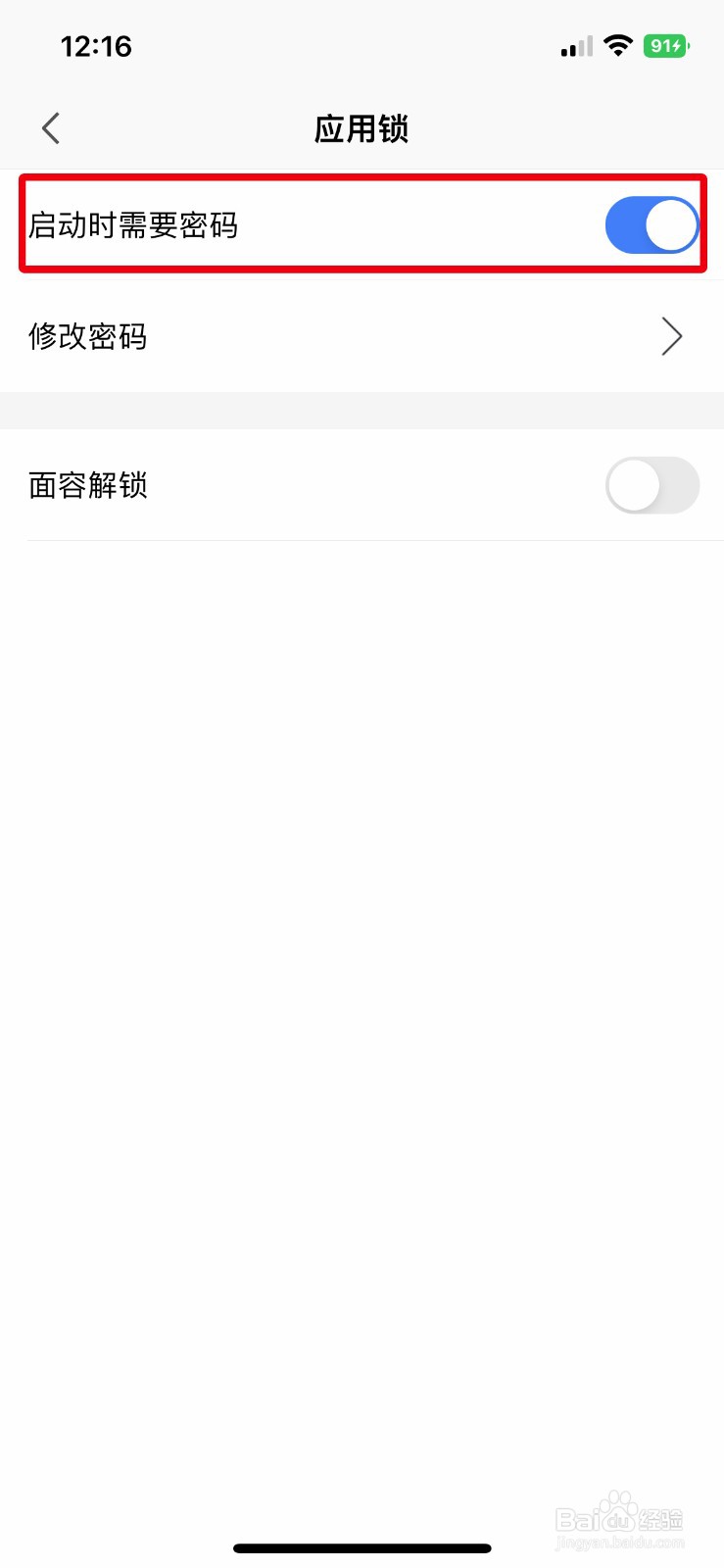Tap the blue enabled toggle knob
The width and height of the screenshot is (724, 1568).
(670, 223)
